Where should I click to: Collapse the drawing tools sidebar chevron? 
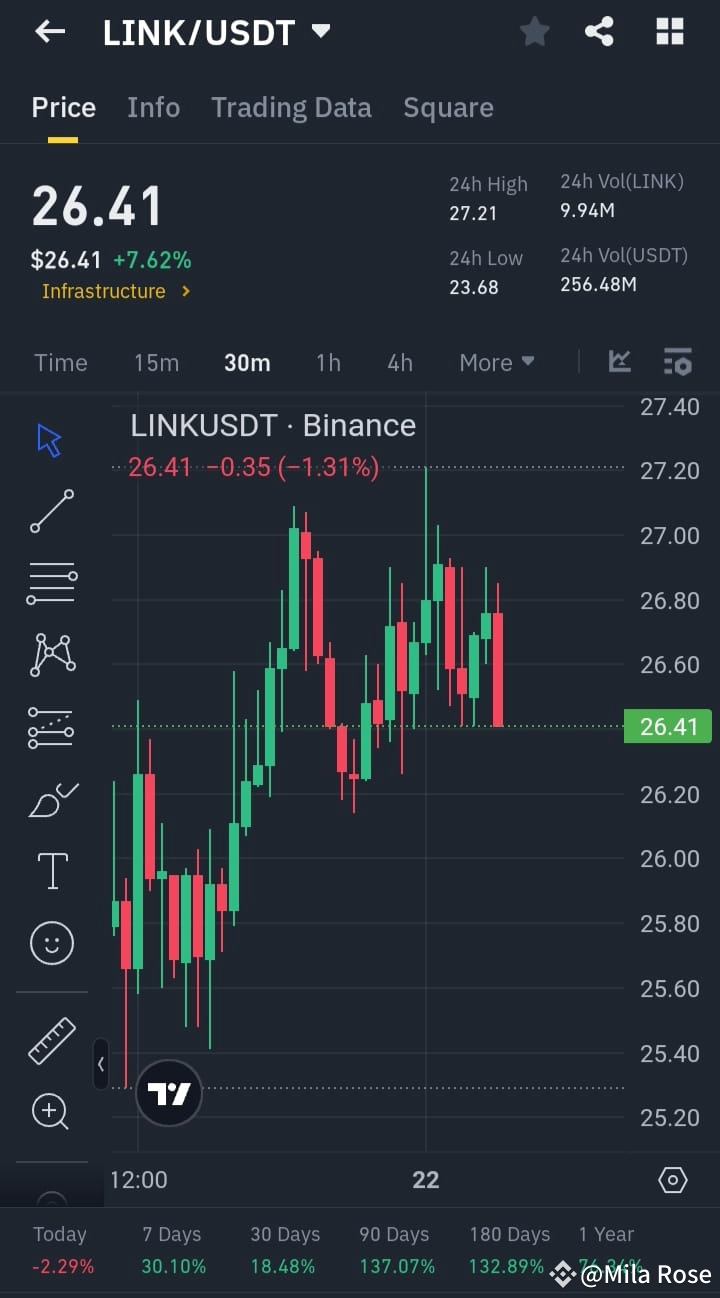(101, 1064)
